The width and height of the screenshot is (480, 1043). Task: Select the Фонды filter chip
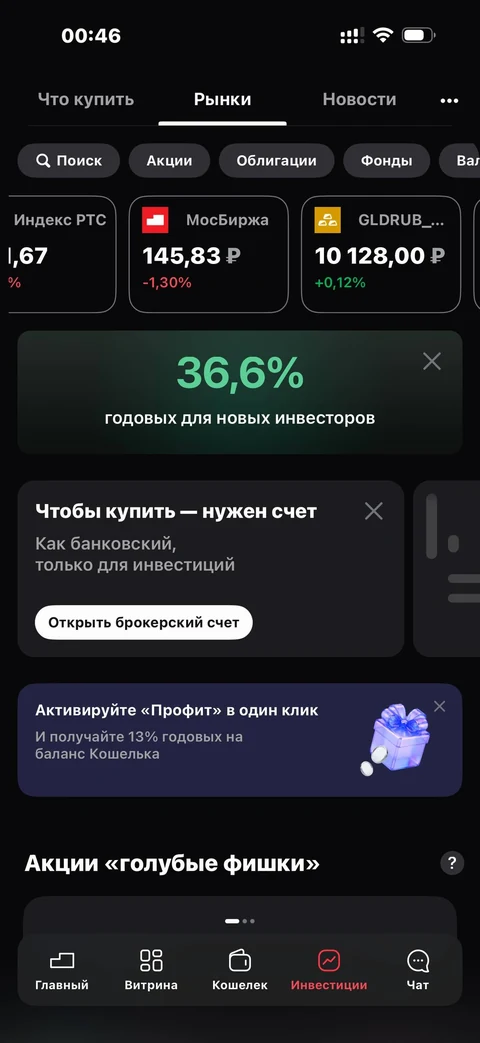point(386,160)
